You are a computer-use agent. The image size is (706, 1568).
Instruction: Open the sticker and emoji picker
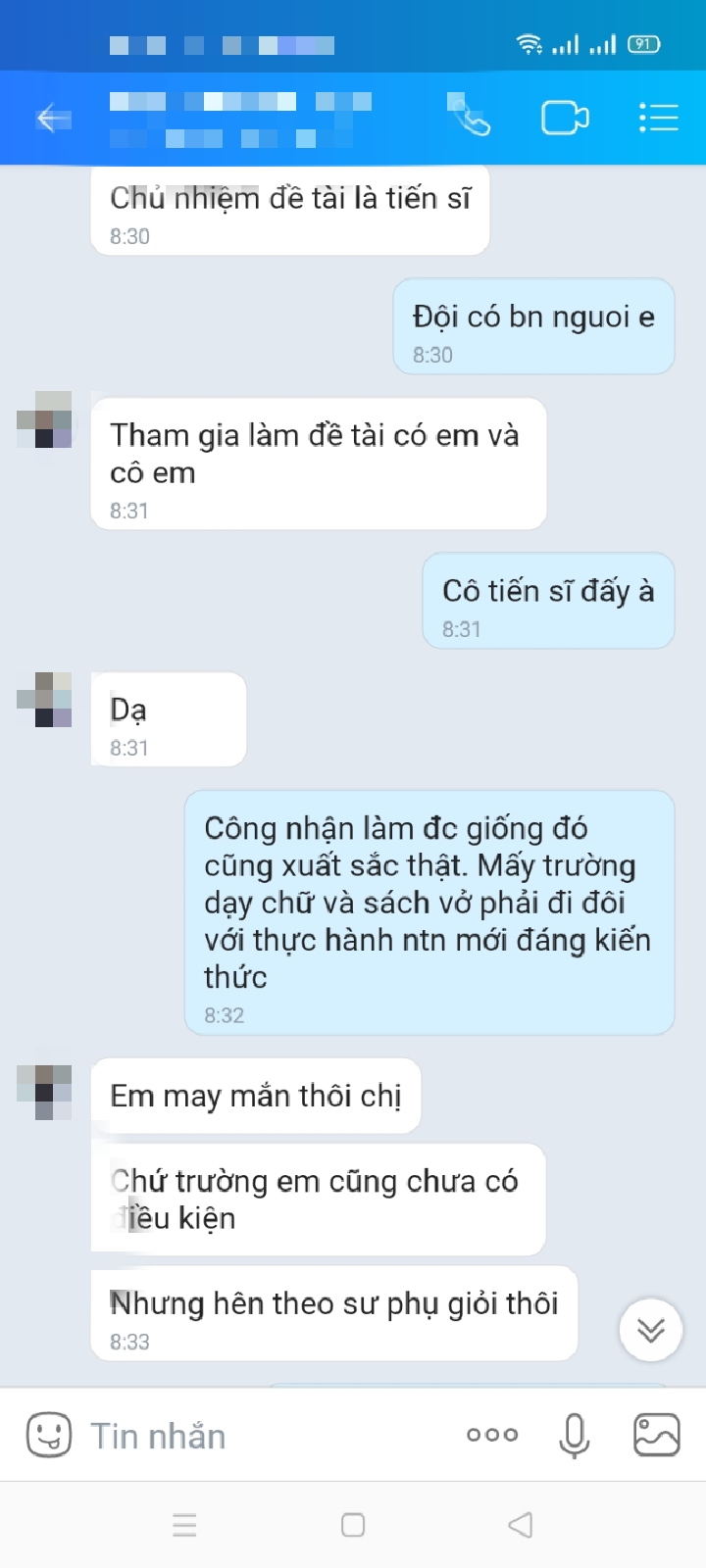click(x=48, y=1435)
